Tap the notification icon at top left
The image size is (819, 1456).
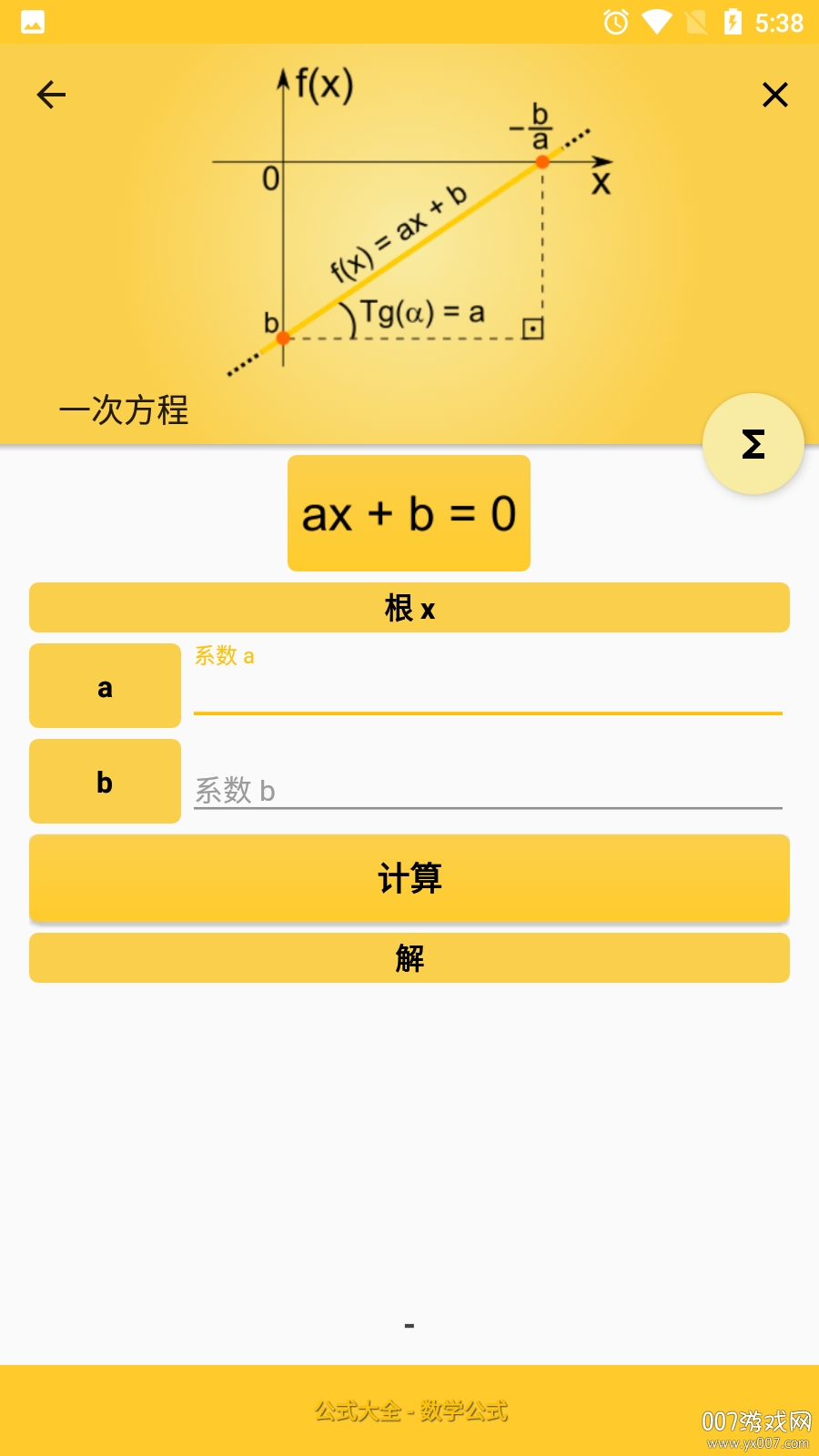[33, 21]
